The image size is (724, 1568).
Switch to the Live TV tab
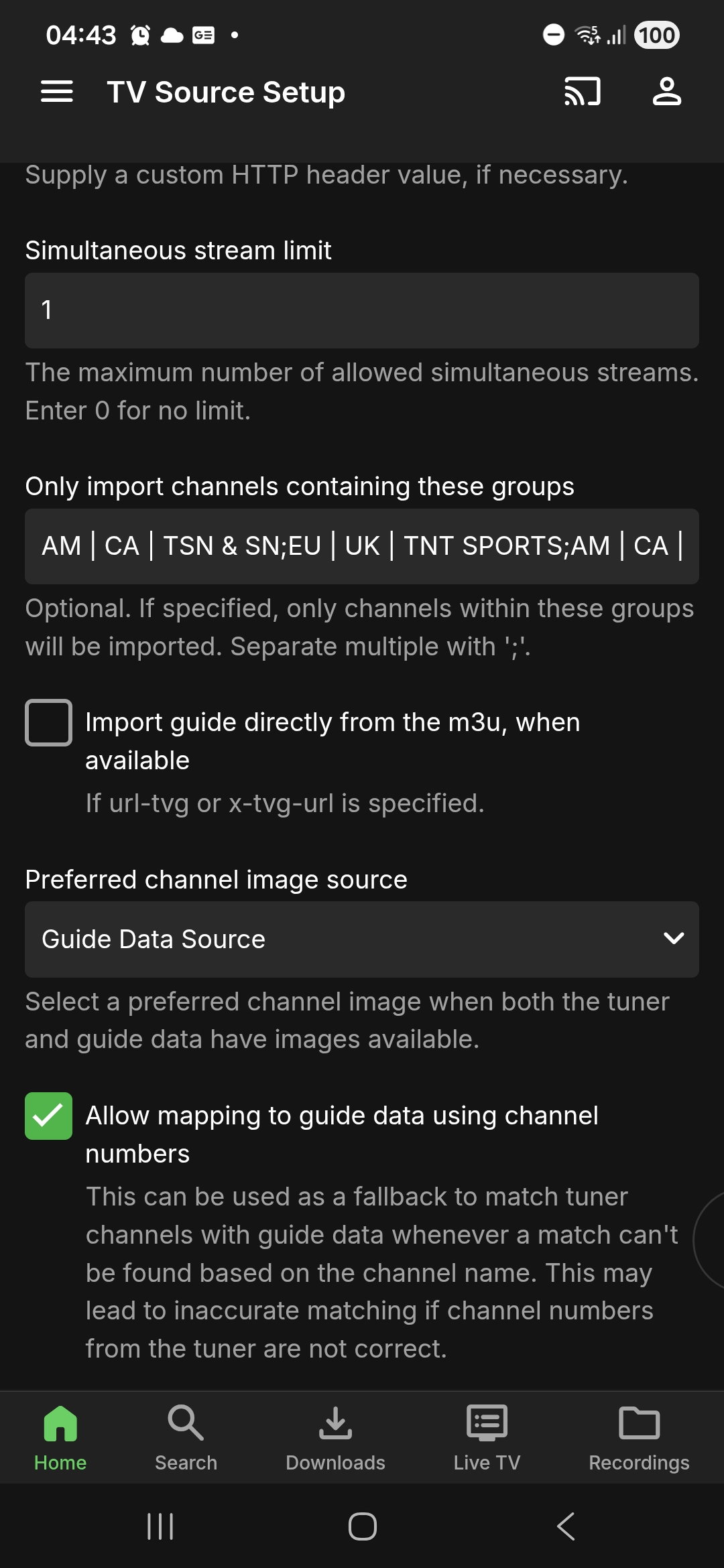tap(487, 1437)
